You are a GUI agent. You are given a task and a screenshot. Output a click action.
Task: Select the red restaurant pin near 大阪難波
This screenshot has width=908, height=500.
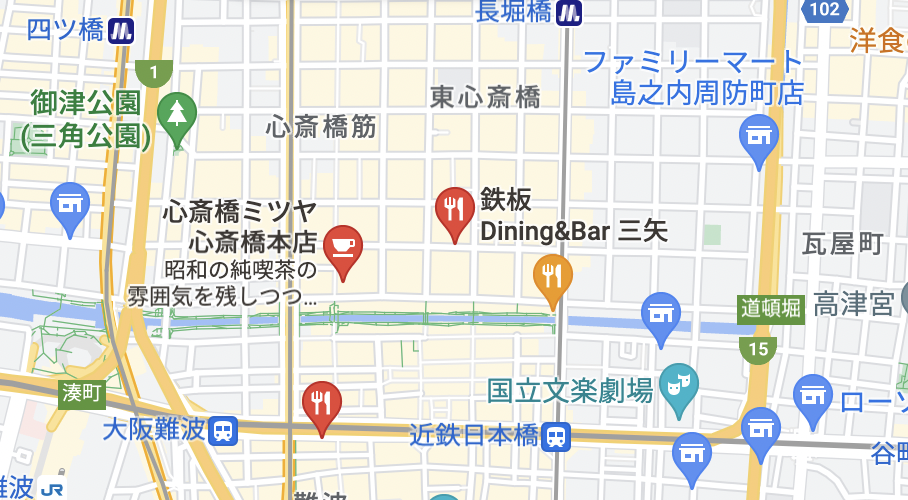tap(321, 404)
